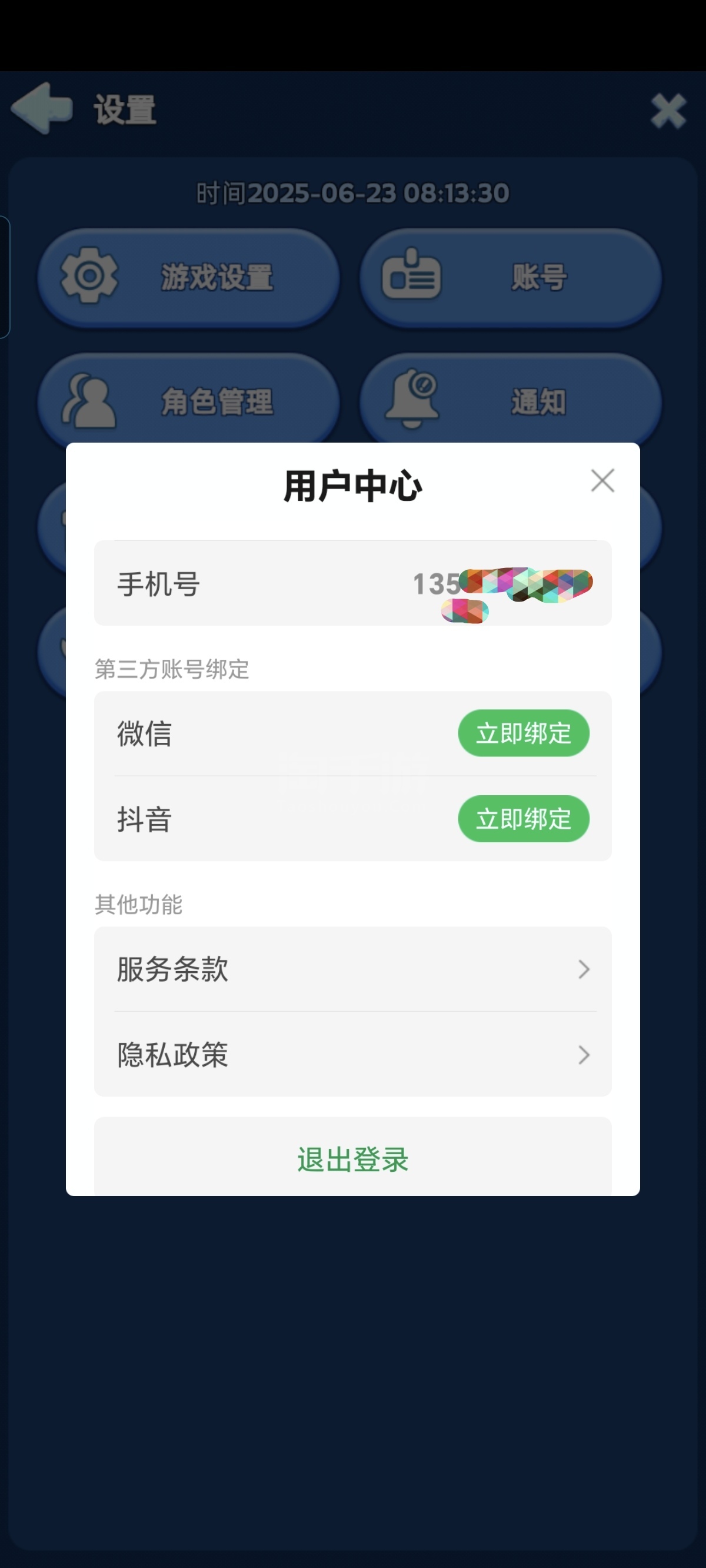Open the 手机号 phone number row
The height and width of the screenshot is (1568, 706).
coord(353,583)
